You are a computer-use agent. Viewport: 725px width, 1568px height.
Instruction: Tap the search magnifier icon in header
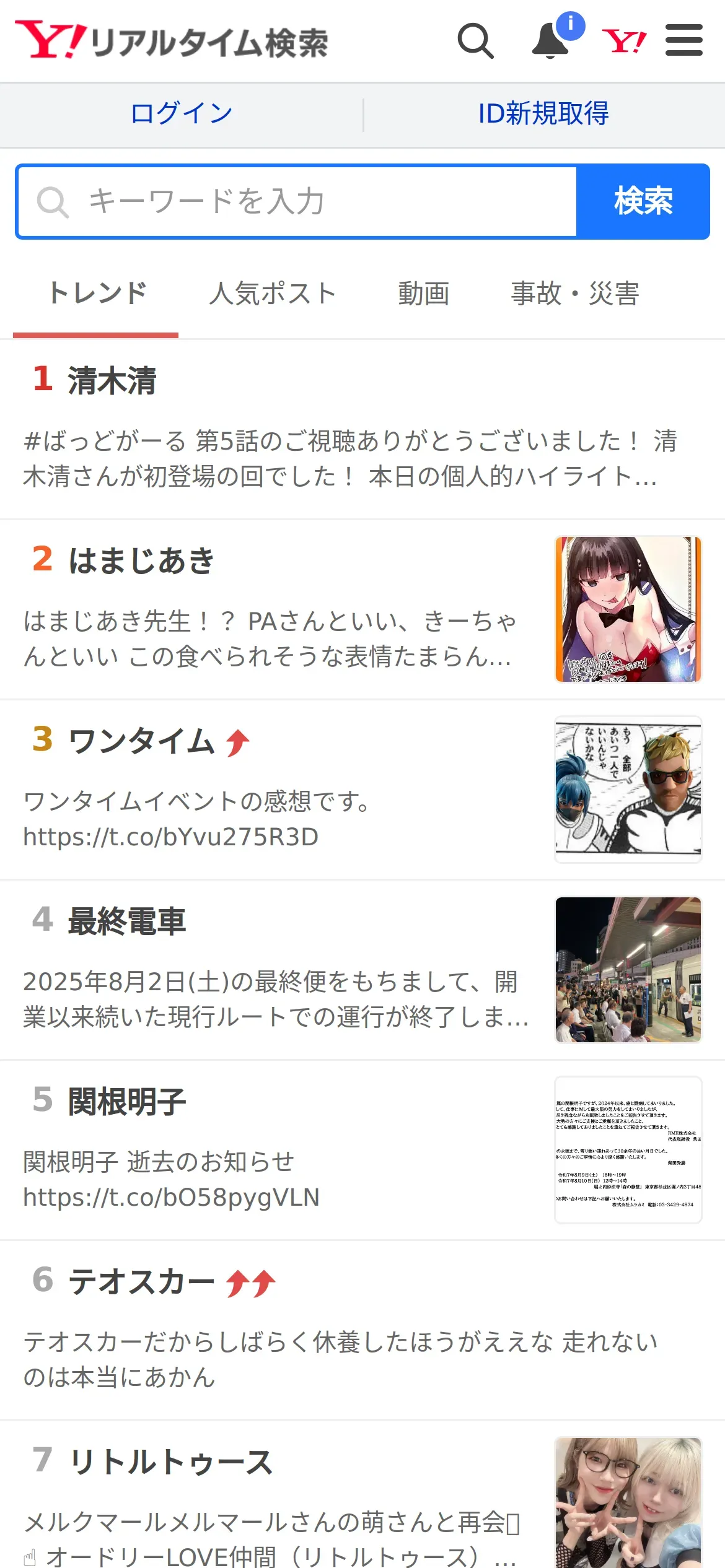[475, 41]
